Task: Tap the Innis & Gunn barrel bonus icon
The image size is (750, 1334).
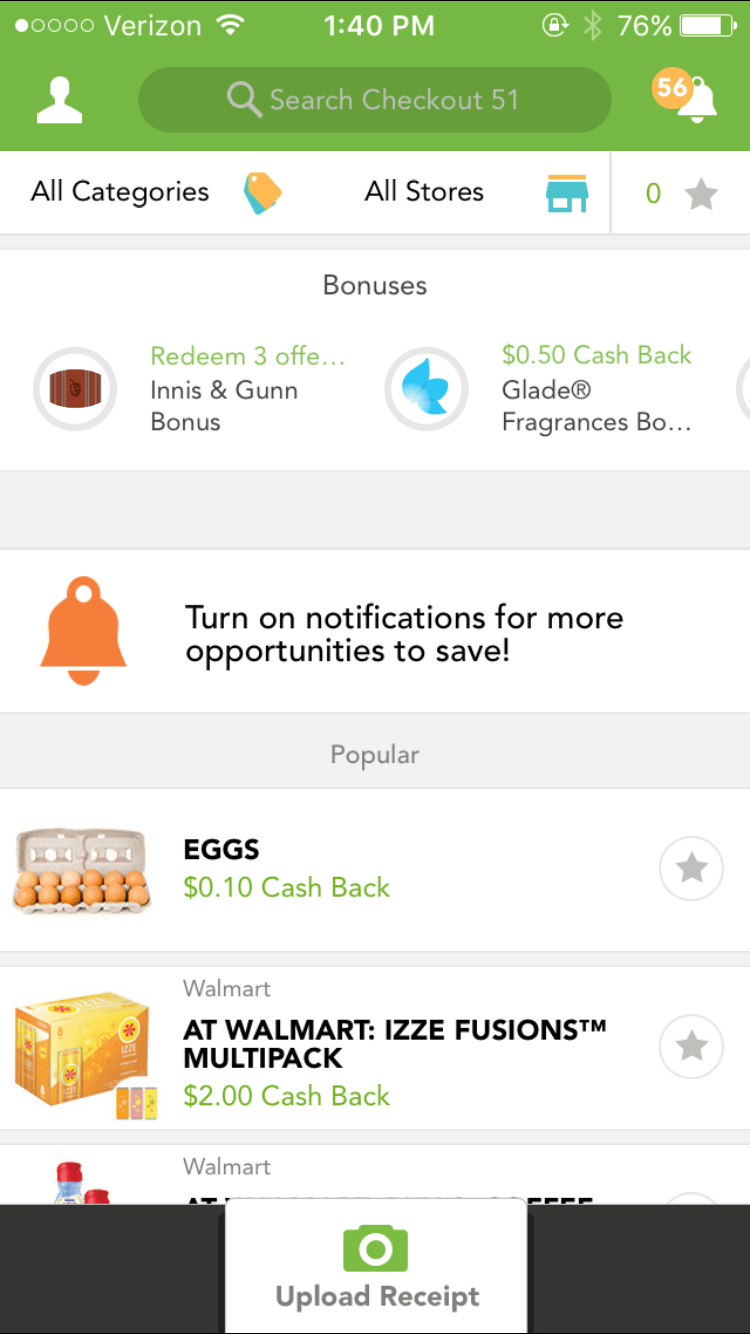Action: coord(75,388)
